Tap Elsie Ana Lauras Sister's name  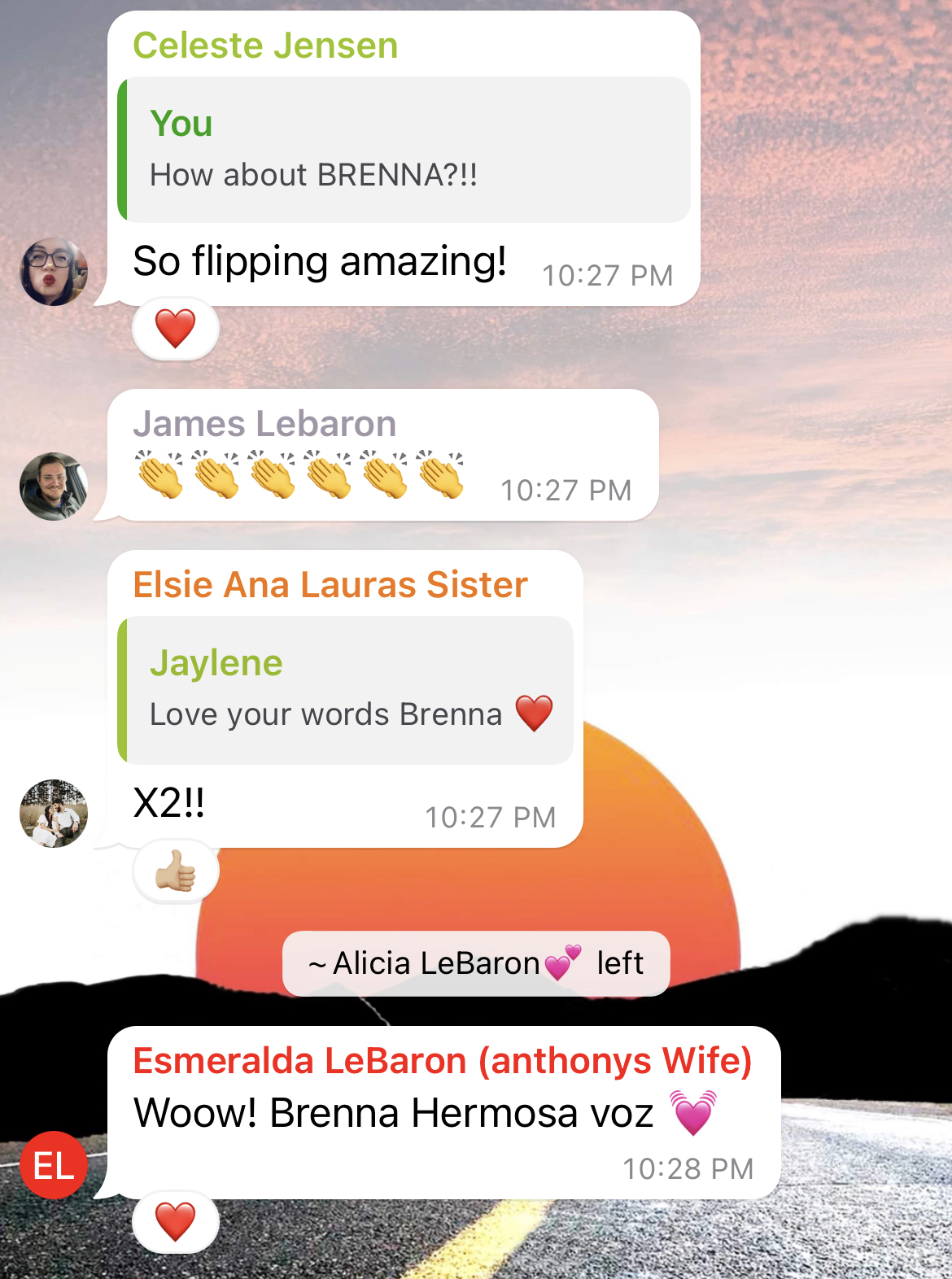coord(330,585)
